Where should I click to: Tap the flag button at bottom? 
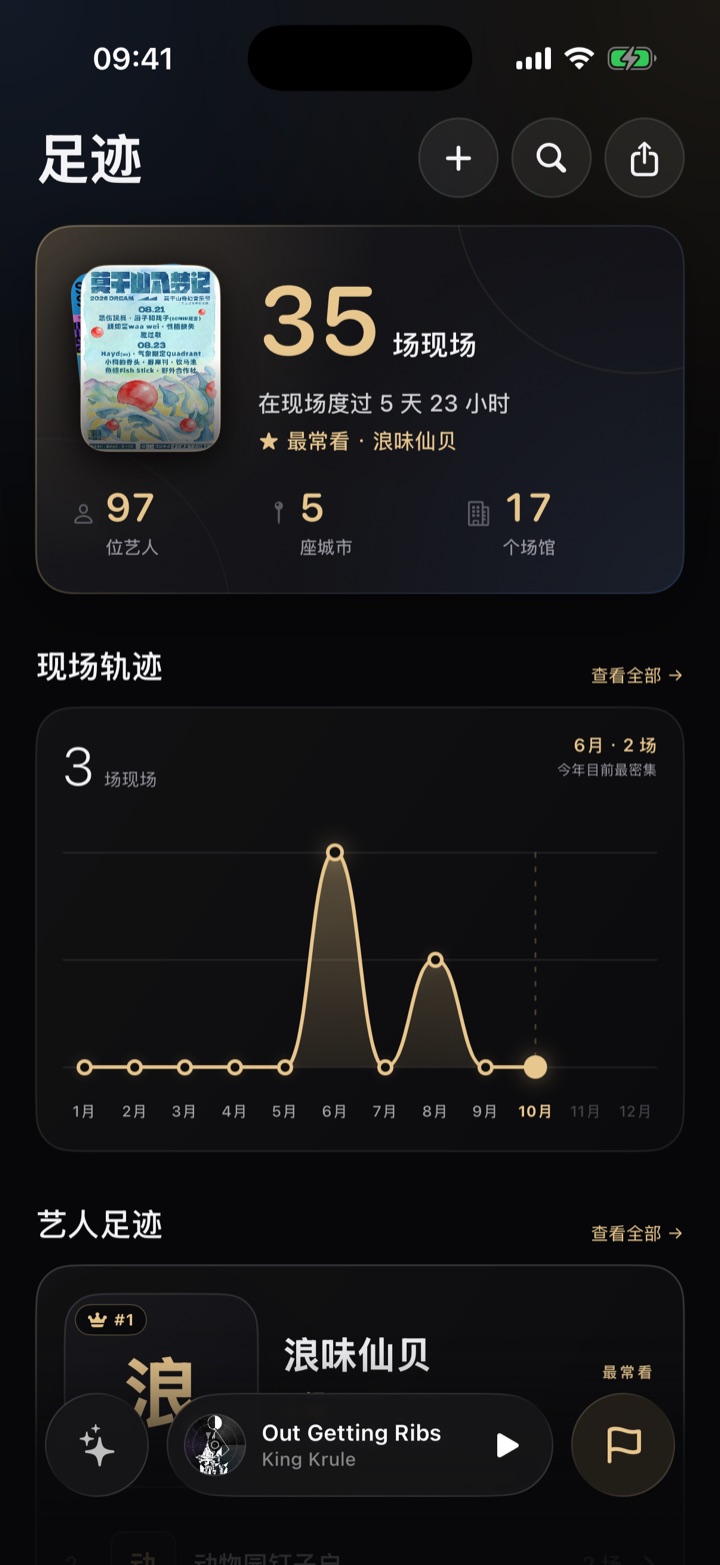623,1445
